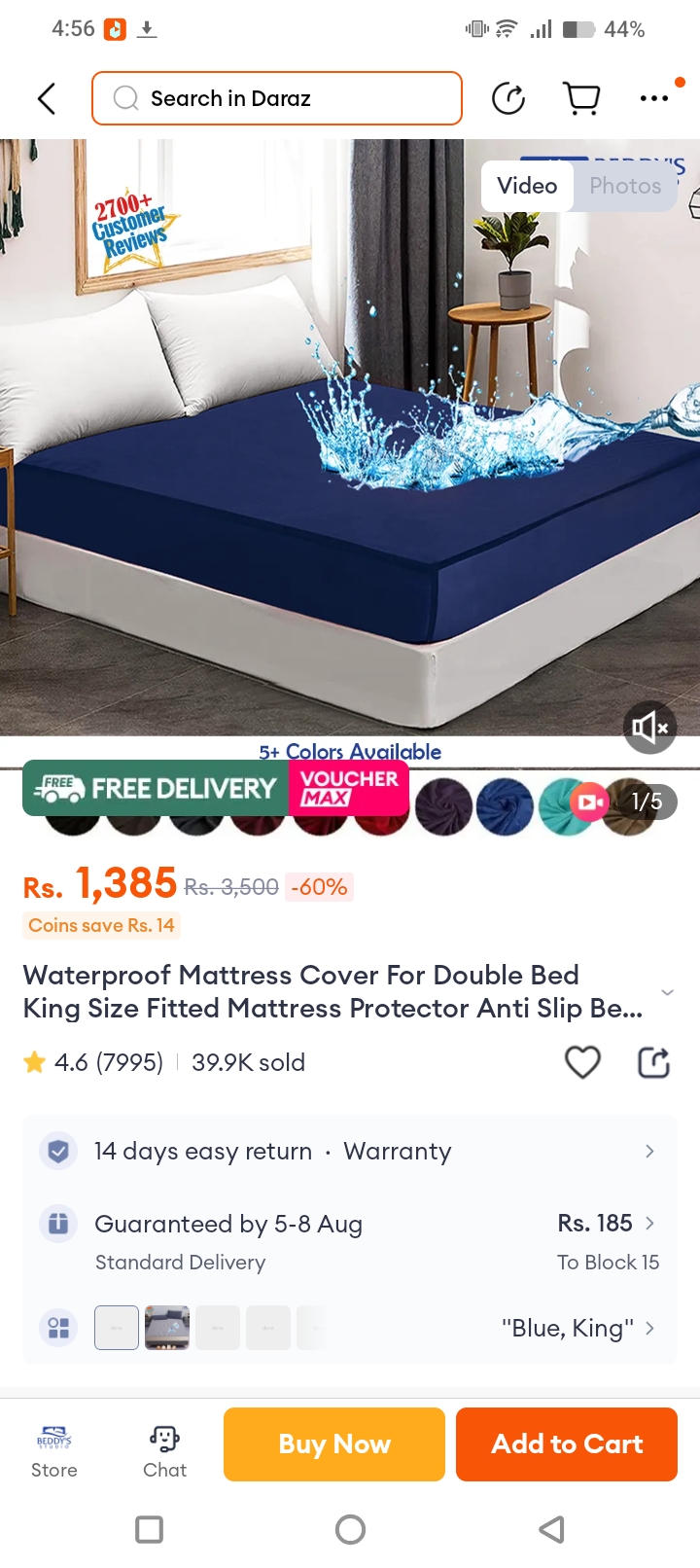Viewport: 700px width, 1568px height.
Task: Go to the system home screen
Action: click(x=350, y=1530)
